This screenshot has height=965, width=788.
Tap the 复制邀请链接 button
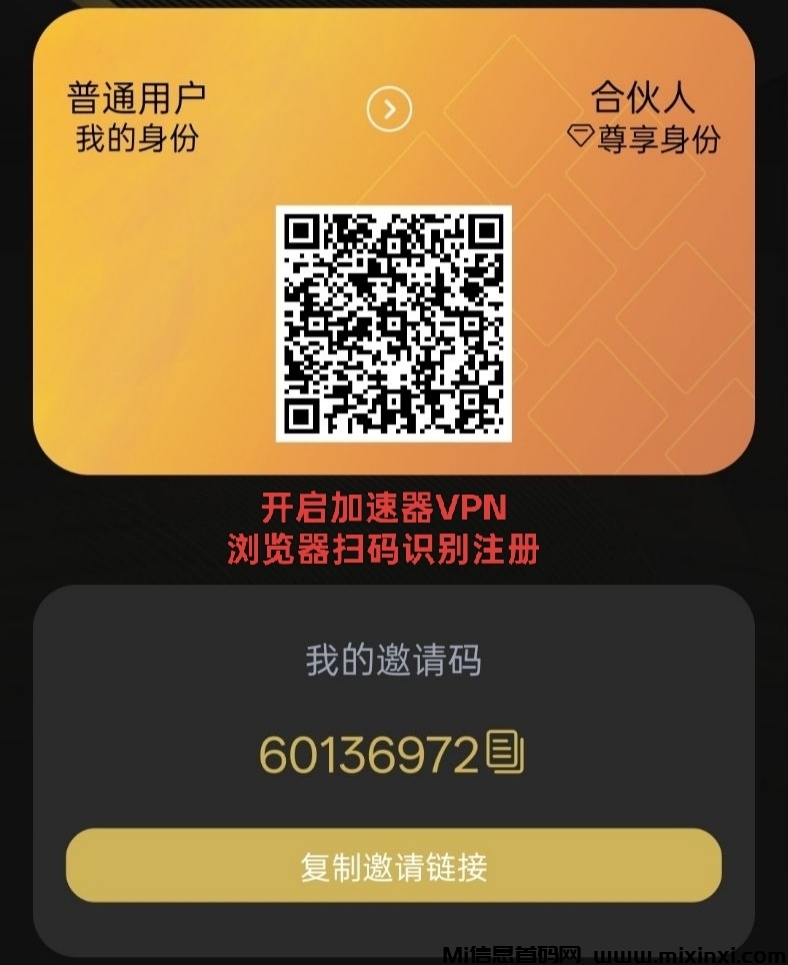pyautogui.click(x=393, y=865)
